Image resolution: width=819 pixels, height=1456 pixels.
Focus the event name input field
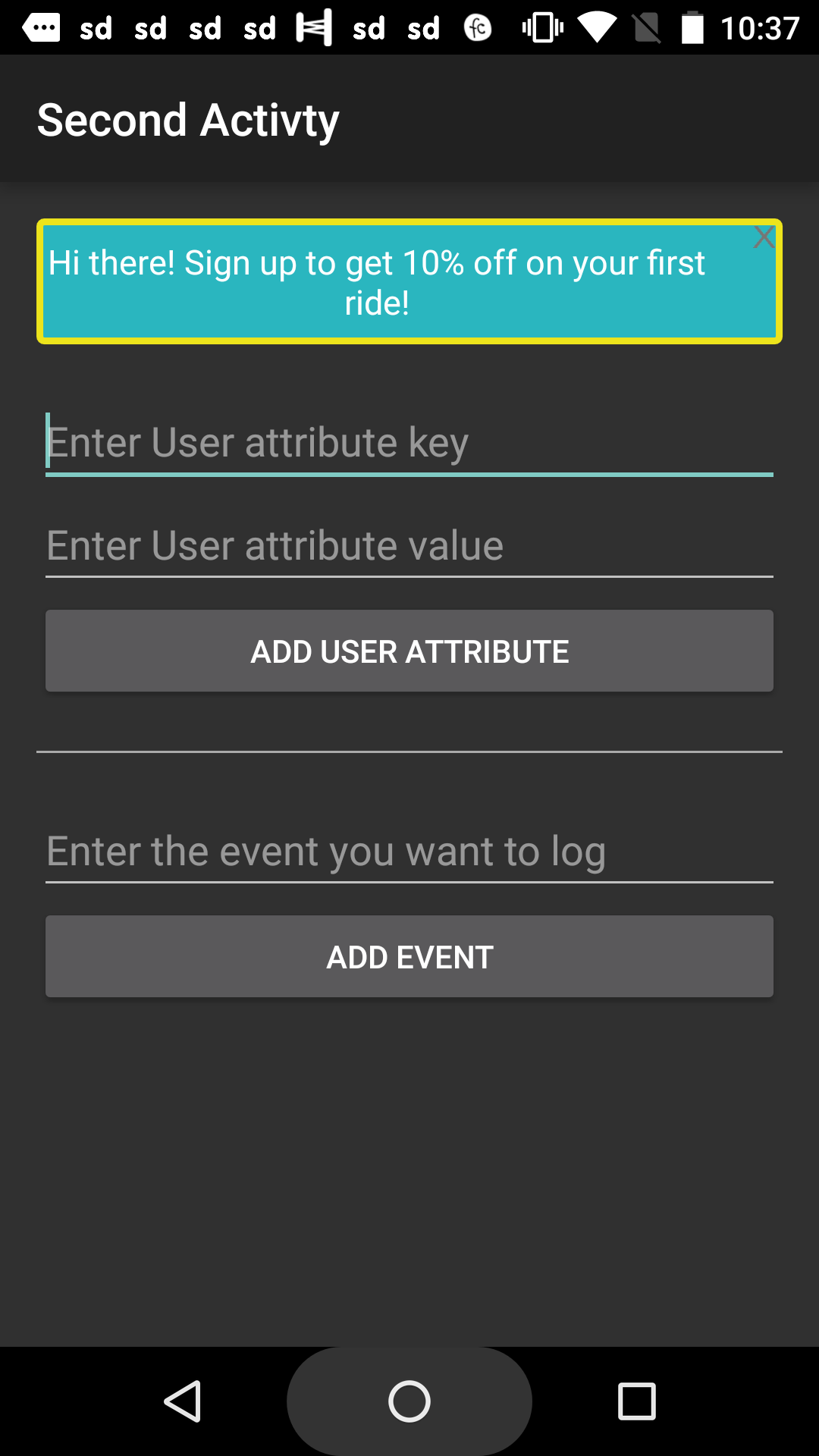pos(409,851)
